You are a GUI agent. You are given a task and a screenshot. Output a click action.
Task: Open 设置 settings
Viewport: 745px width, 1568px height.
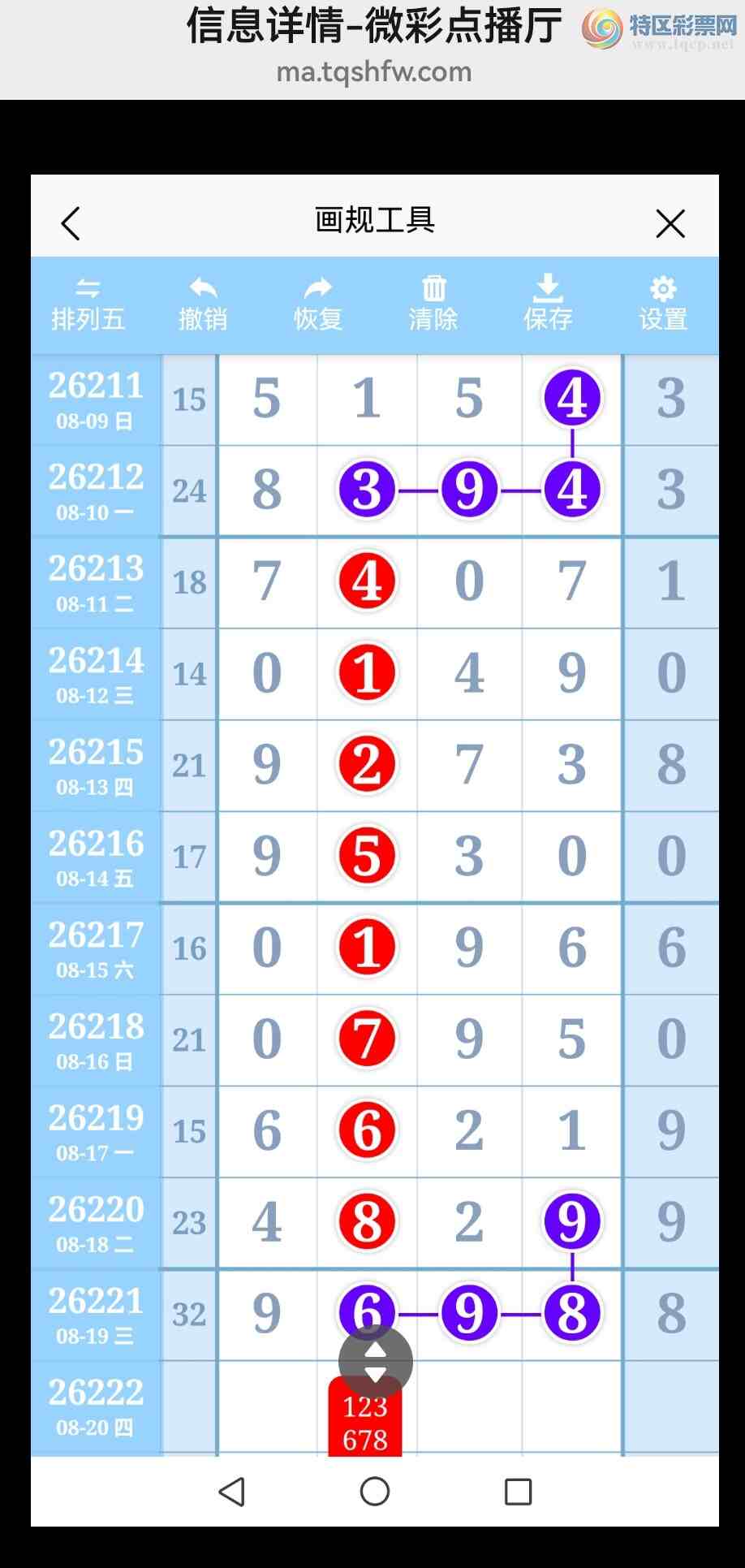pyautogui.click(x=663, y=305)
